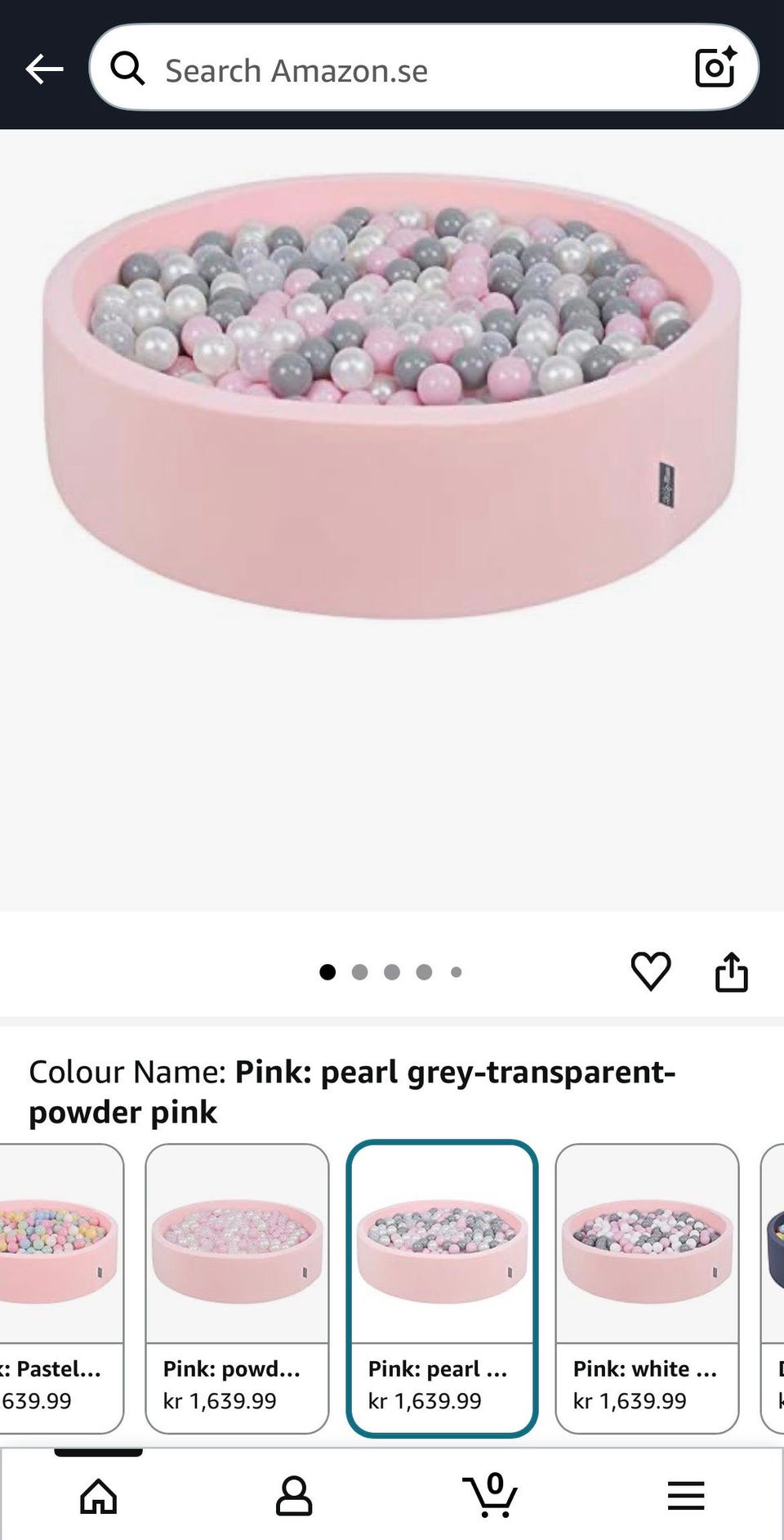The width and height of the screenshot is (784, 1540).
Task: Select the Pastel colour variant
Action: 59,1288
